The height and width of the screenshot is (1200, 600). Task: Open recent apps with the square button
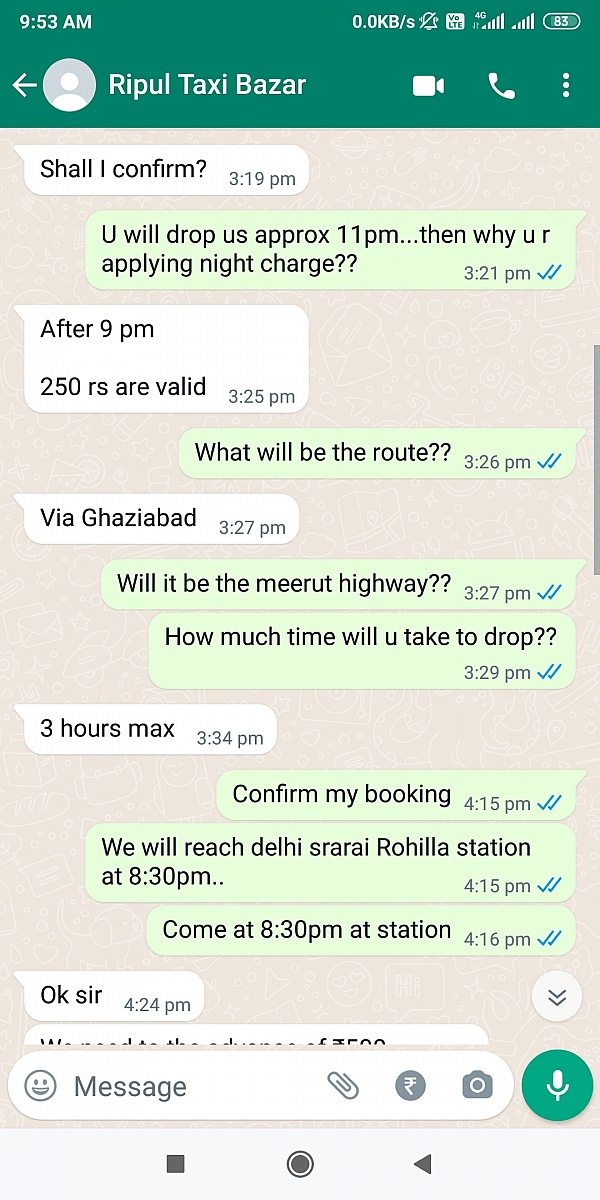coord(175,1163)
